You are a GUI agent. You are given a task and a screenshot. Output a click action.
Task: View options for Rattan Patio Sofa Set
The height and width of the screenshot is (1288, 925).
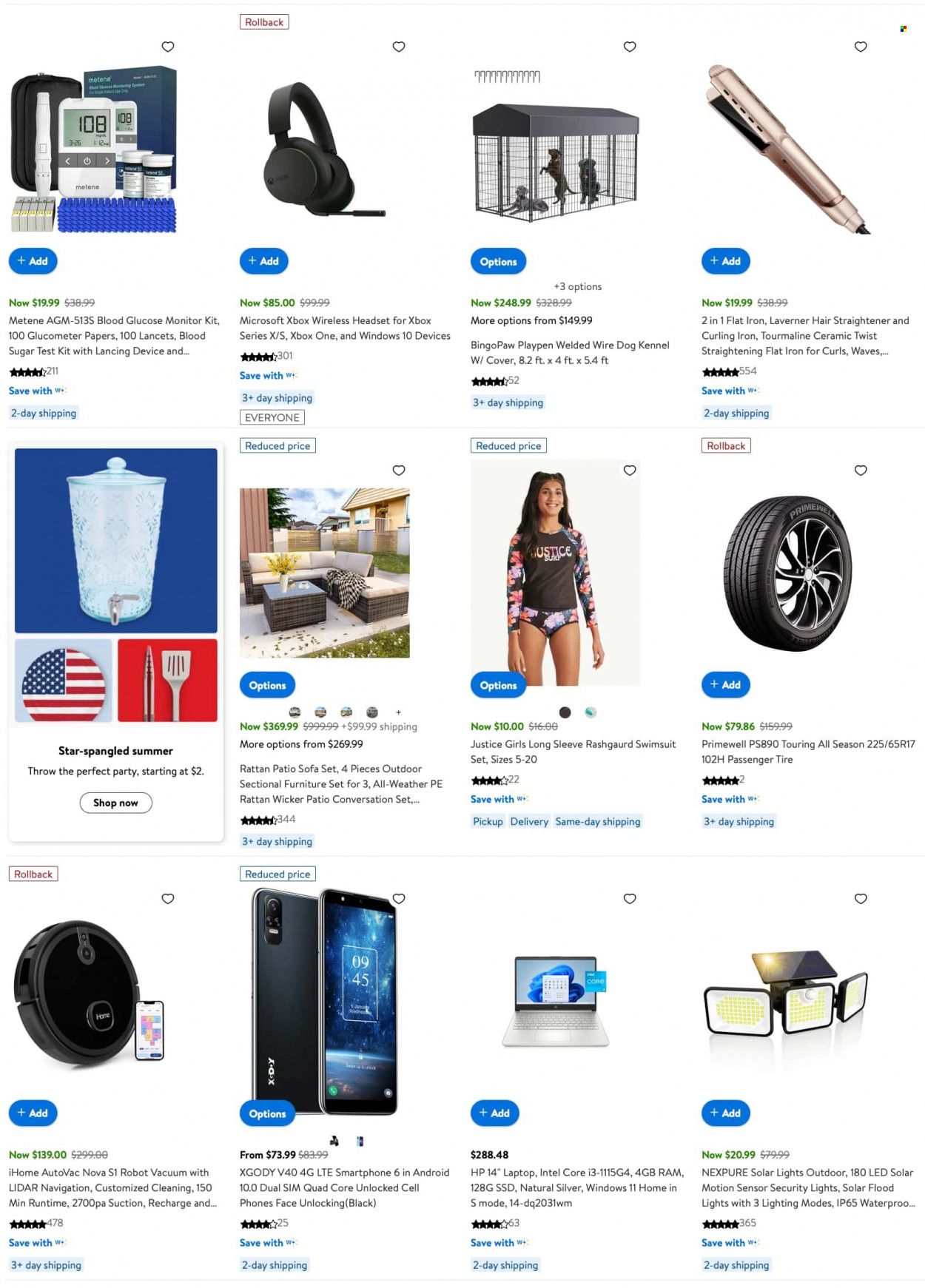click(x=267, y=686)
